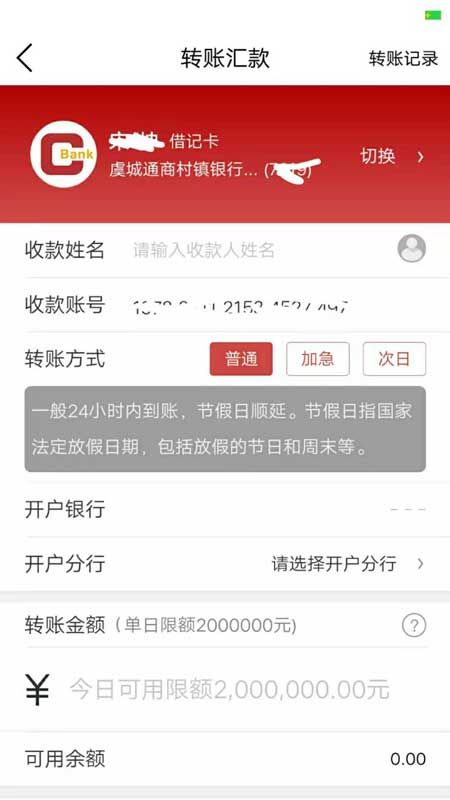The width and height of the screenshot is (450, 800).
Task: Select 加急 urgent transfer method
Action: 317,359
